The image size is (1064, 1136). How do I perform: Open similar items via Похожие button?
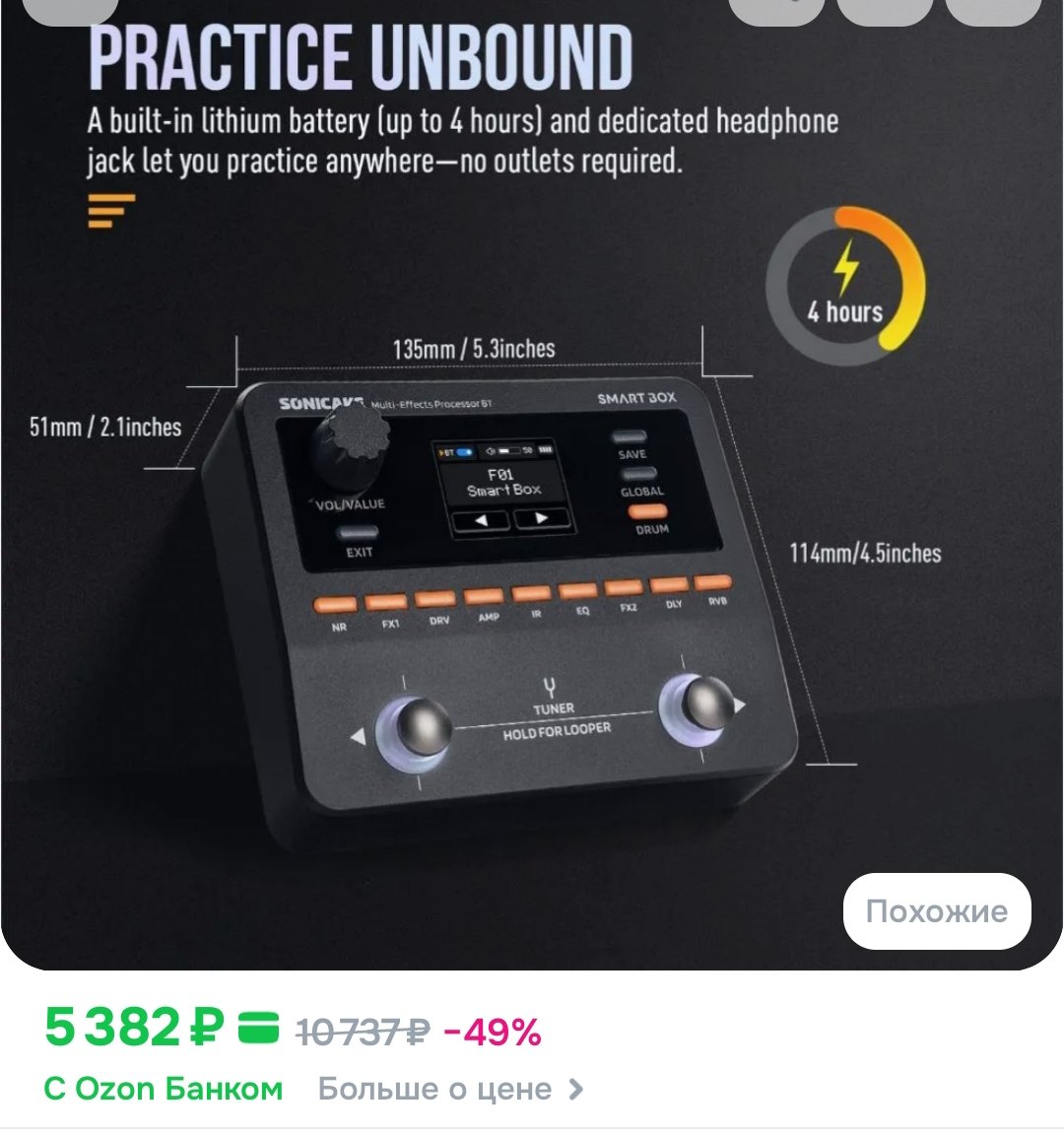(936, 911)
